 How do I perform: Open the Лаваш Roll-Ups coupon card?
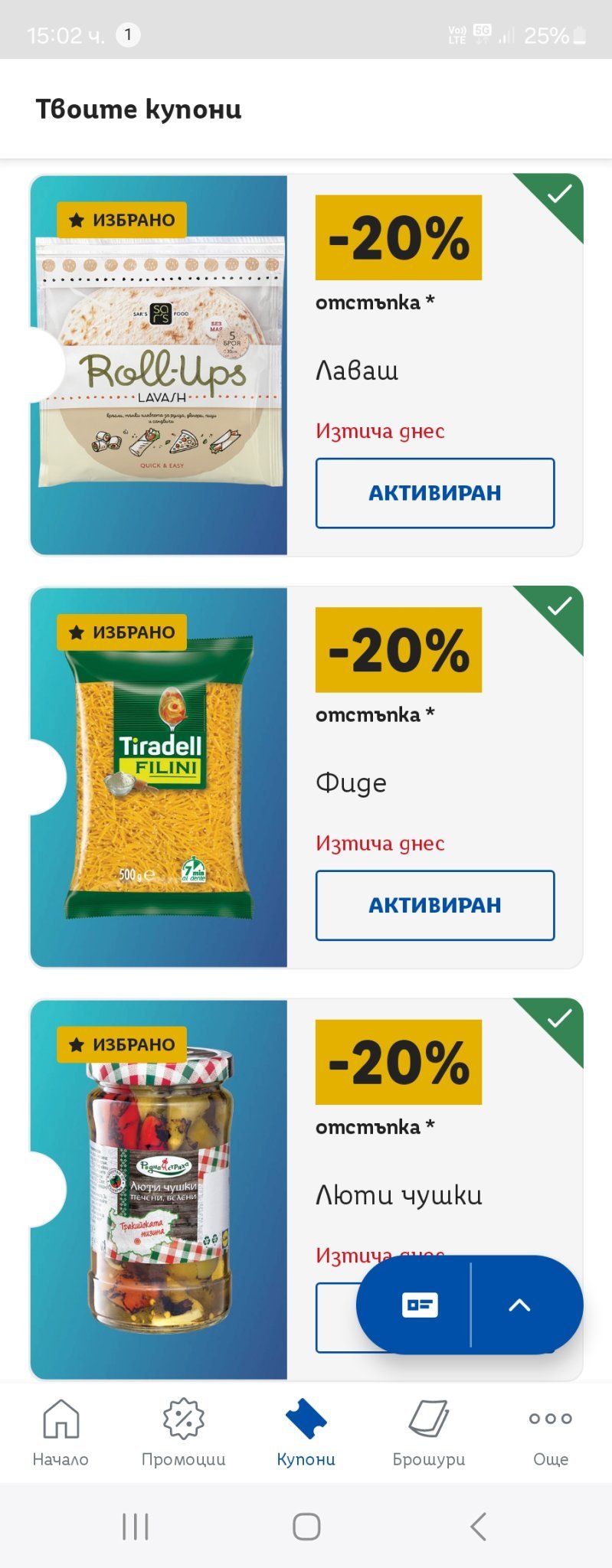(x=306, y=364)
